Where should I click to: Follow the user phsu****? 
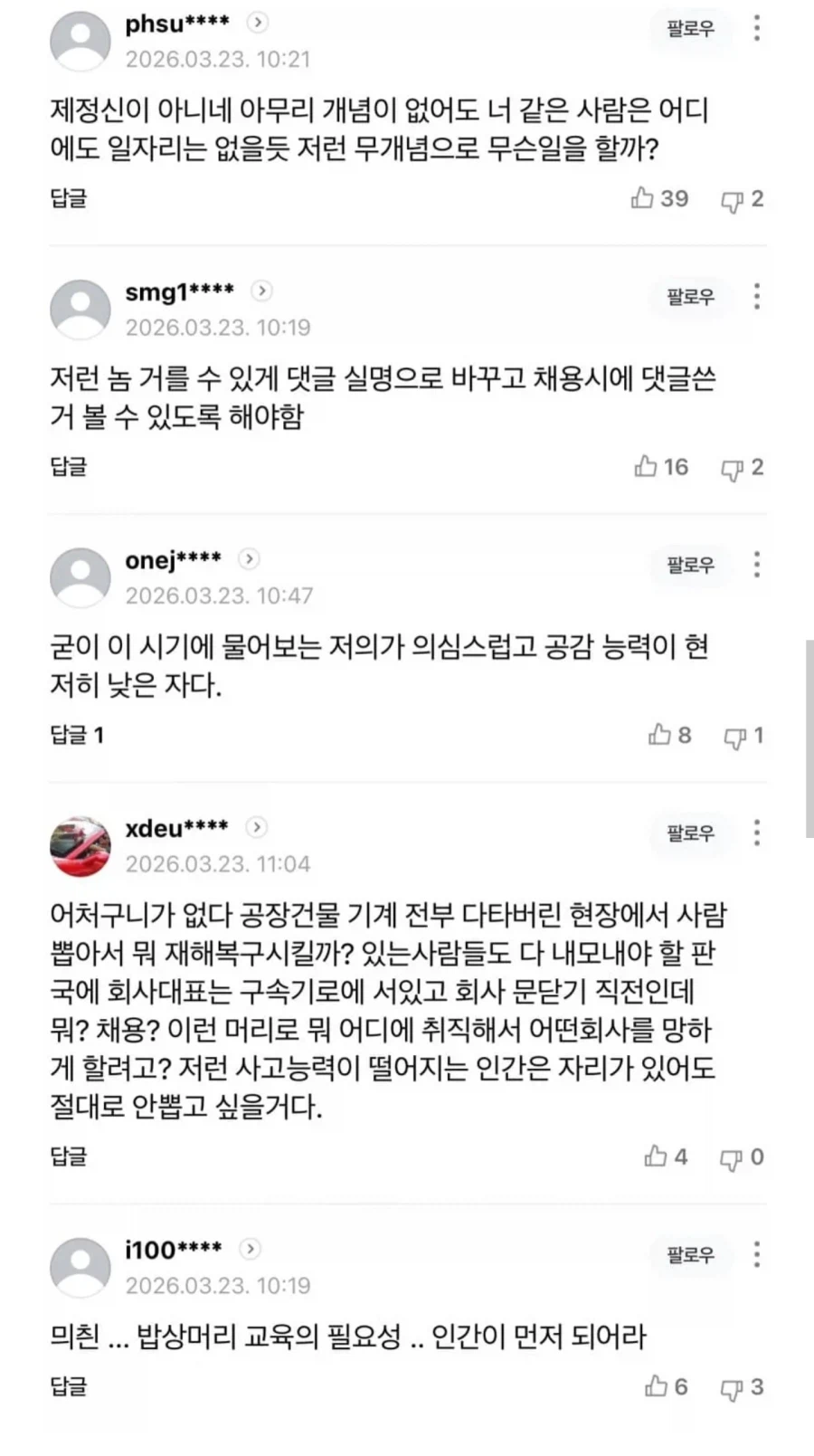pyautogui.click(x=691, y=28)
